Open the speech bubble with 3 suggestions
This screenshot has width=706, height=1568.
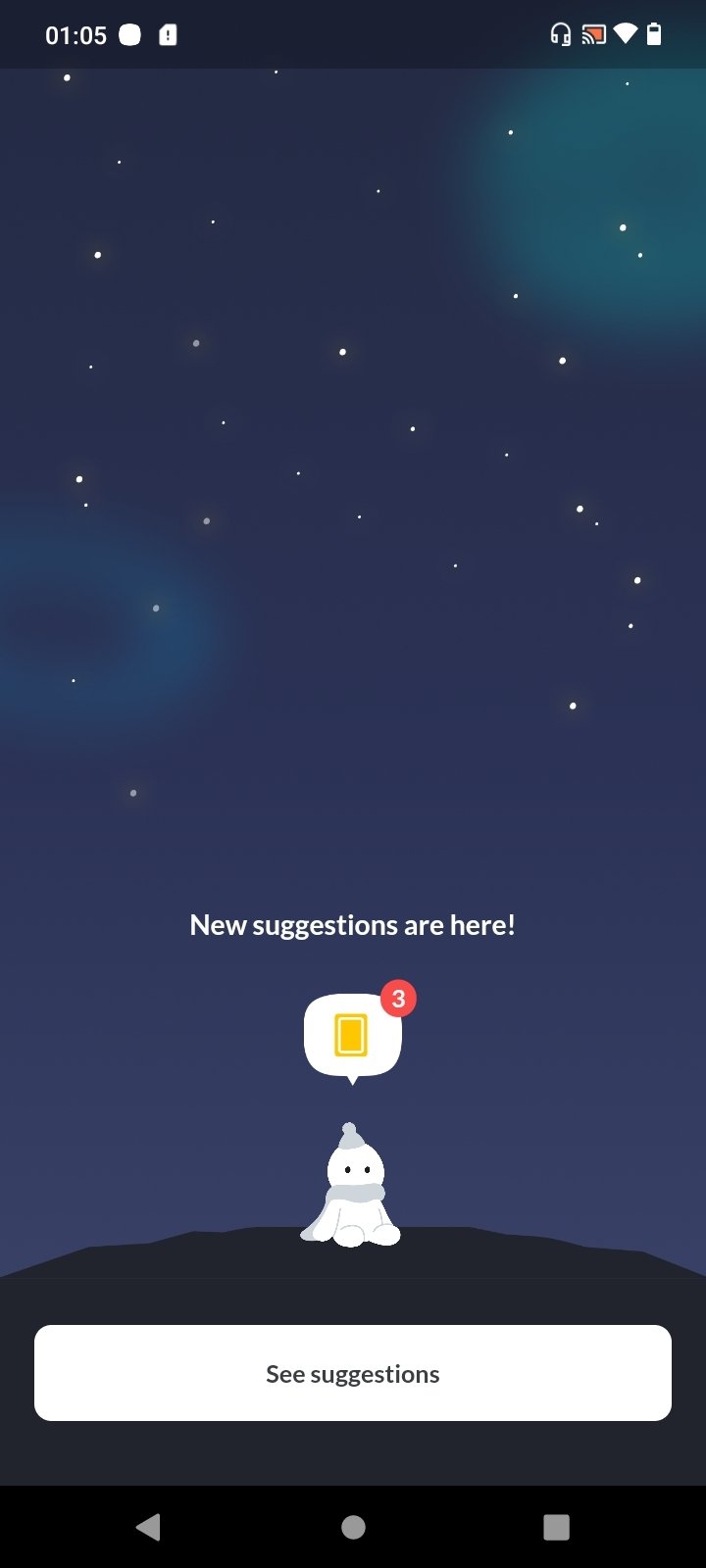click(x=353, y=1037)
